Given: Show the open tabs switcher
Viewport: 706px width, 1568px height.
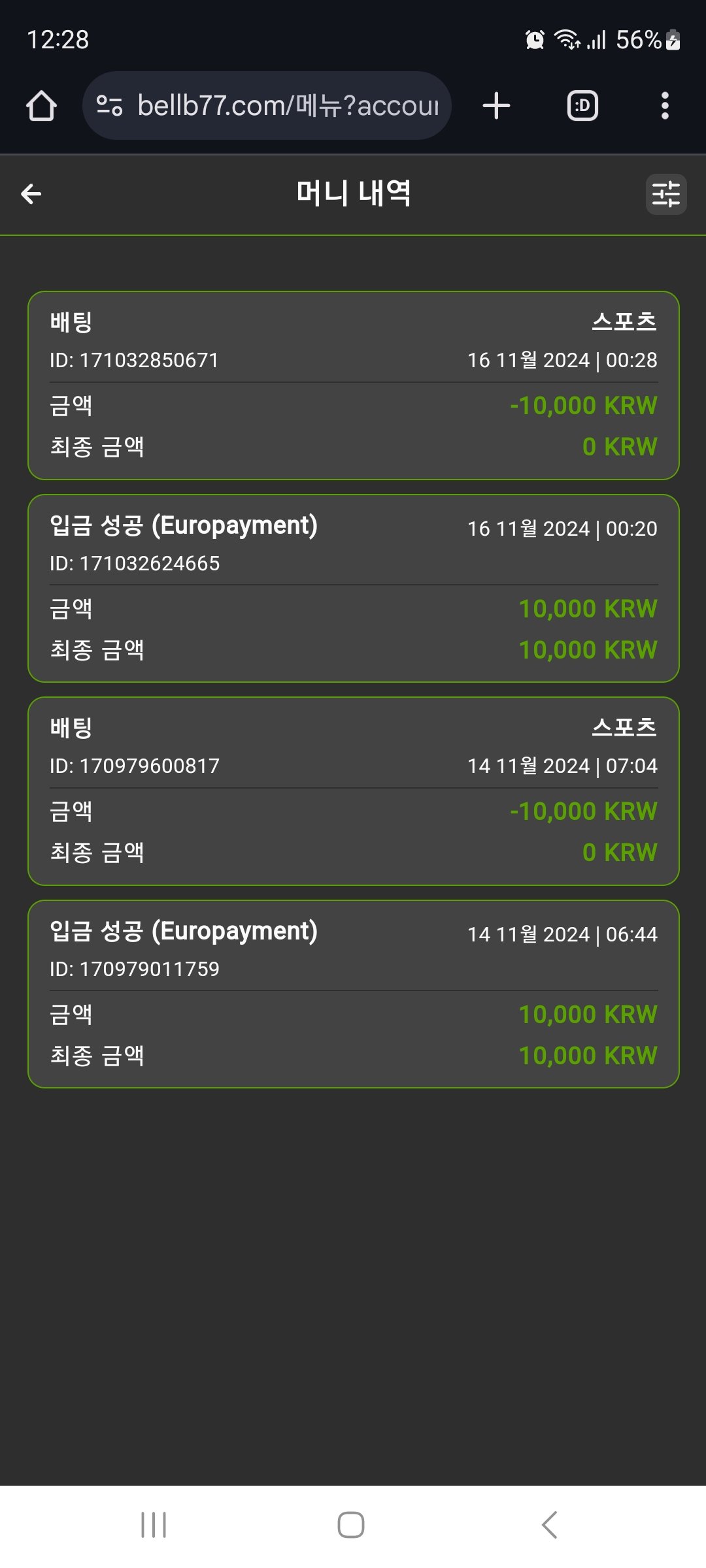Looking at the screenshot, I should pyautogui.click(x=582, y=106).
